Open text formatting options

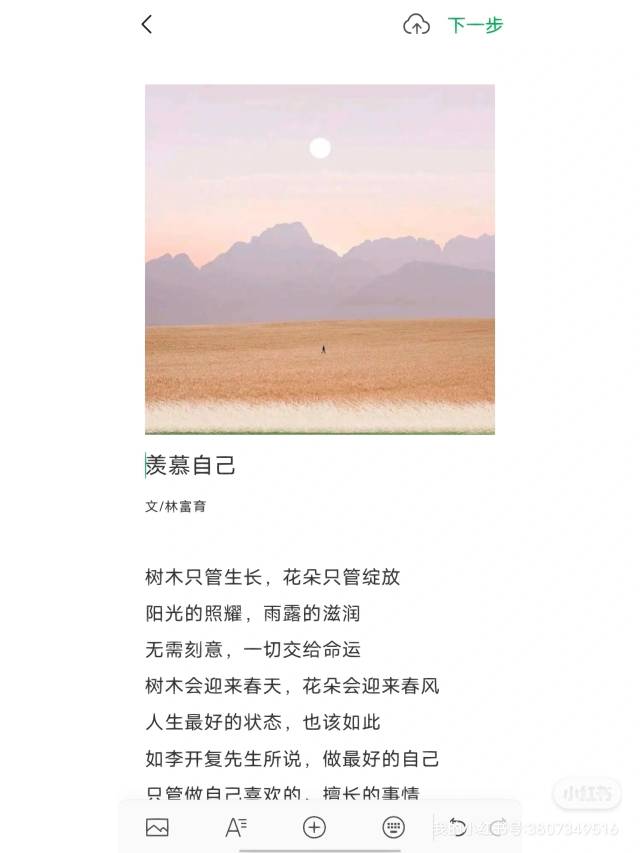coord(236,827)
